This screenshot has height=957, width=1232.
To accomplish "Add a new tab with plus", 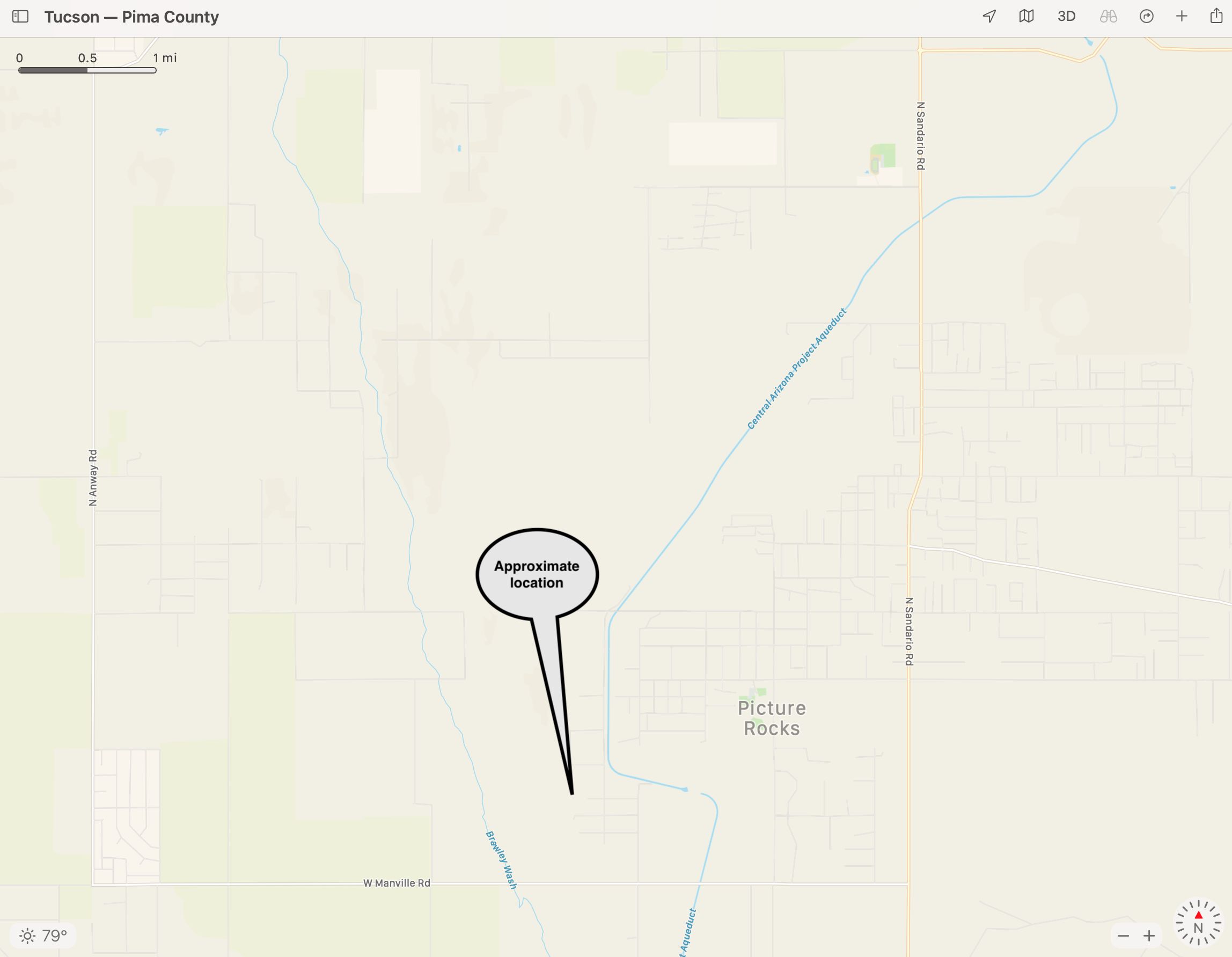I will 1181,16.
